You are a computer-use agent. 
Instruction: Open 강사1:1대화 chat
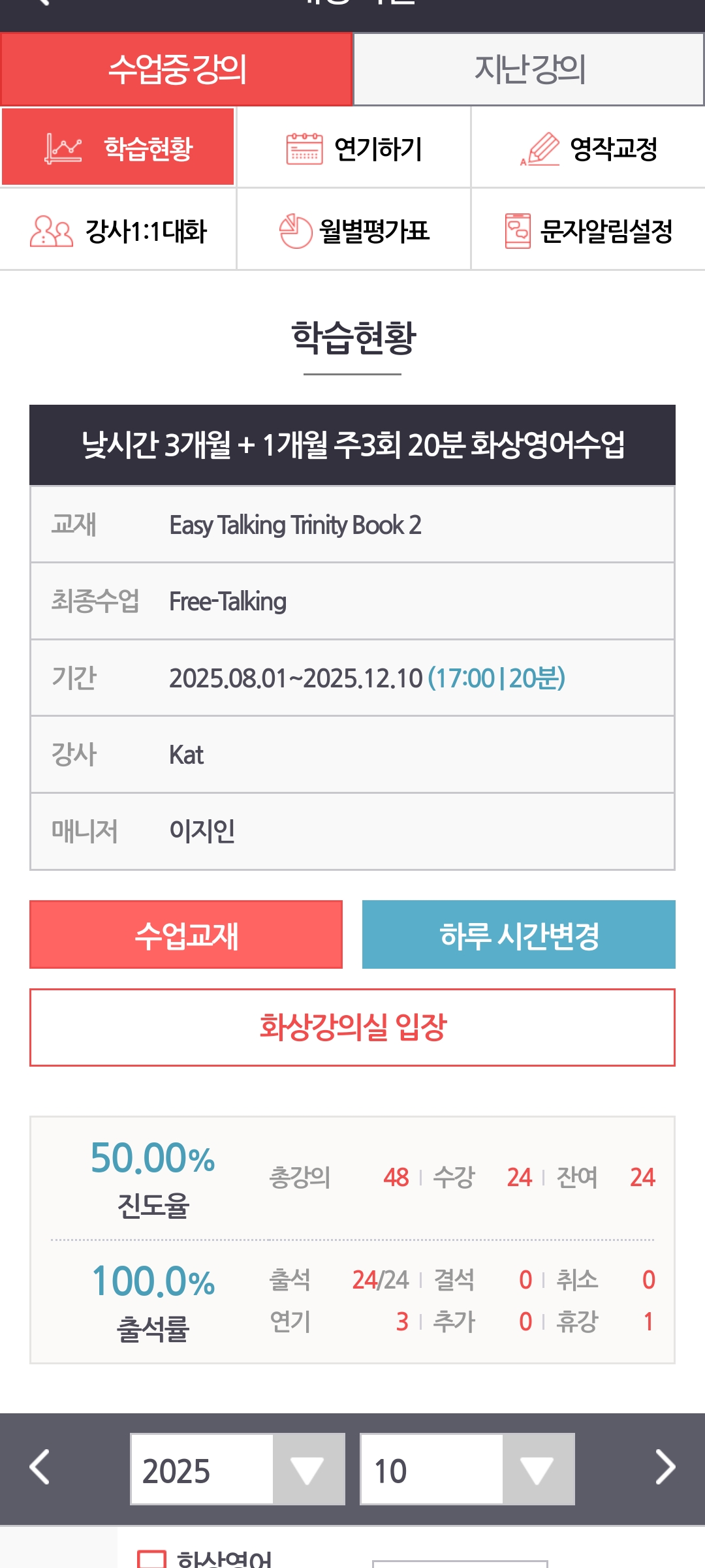pyautogui.click(x=118, y=230)
